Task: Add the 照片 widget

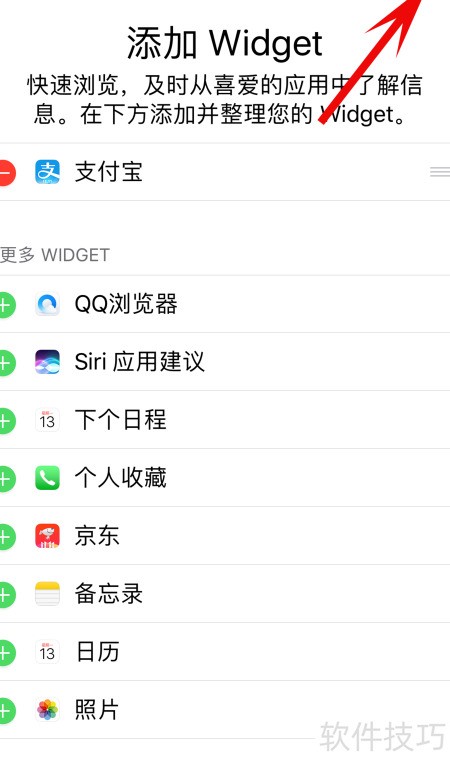Action: coord(6,711)
